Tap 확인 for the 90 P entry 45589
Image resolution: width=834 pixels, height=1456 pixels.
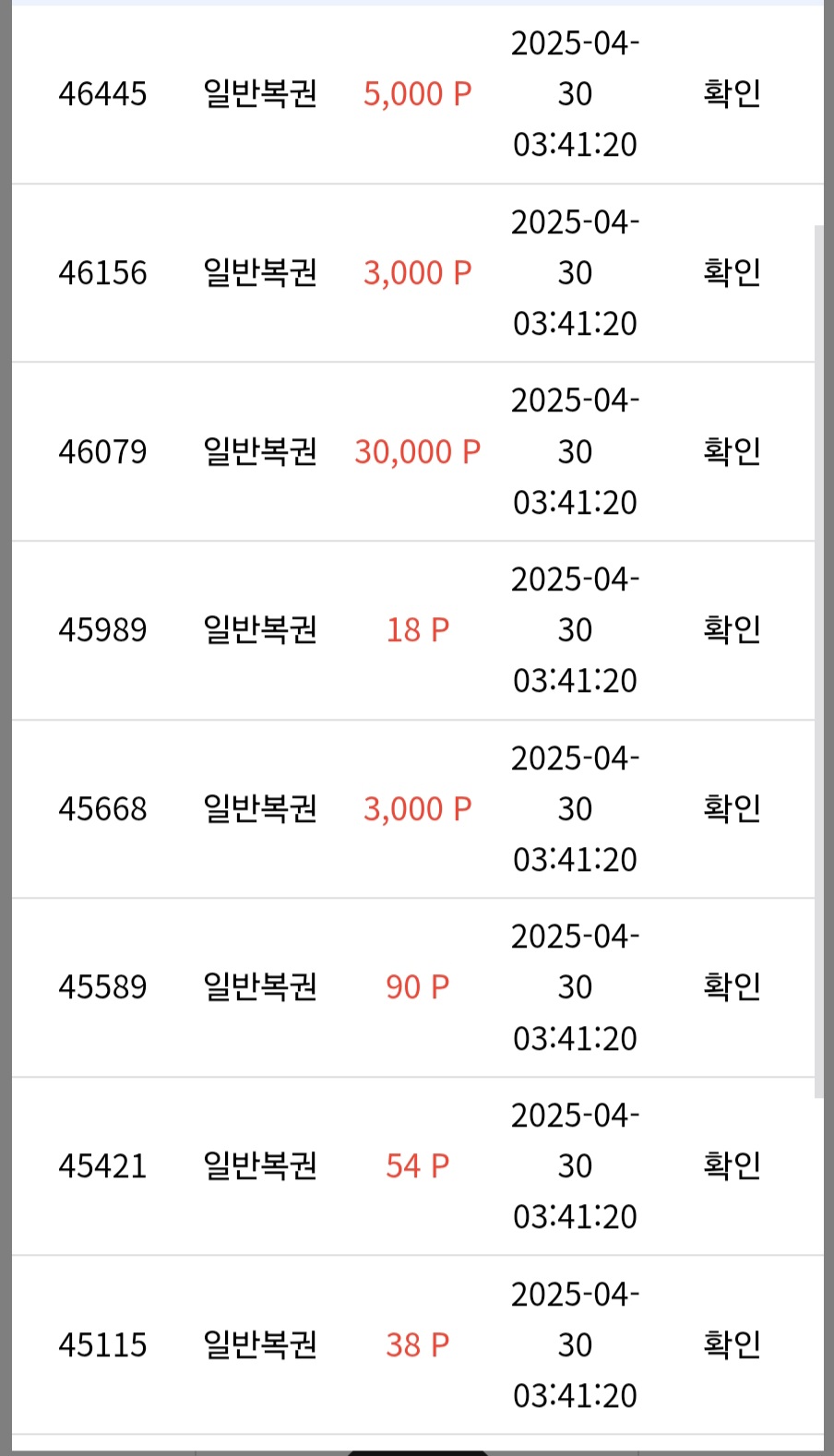(732, 986)
